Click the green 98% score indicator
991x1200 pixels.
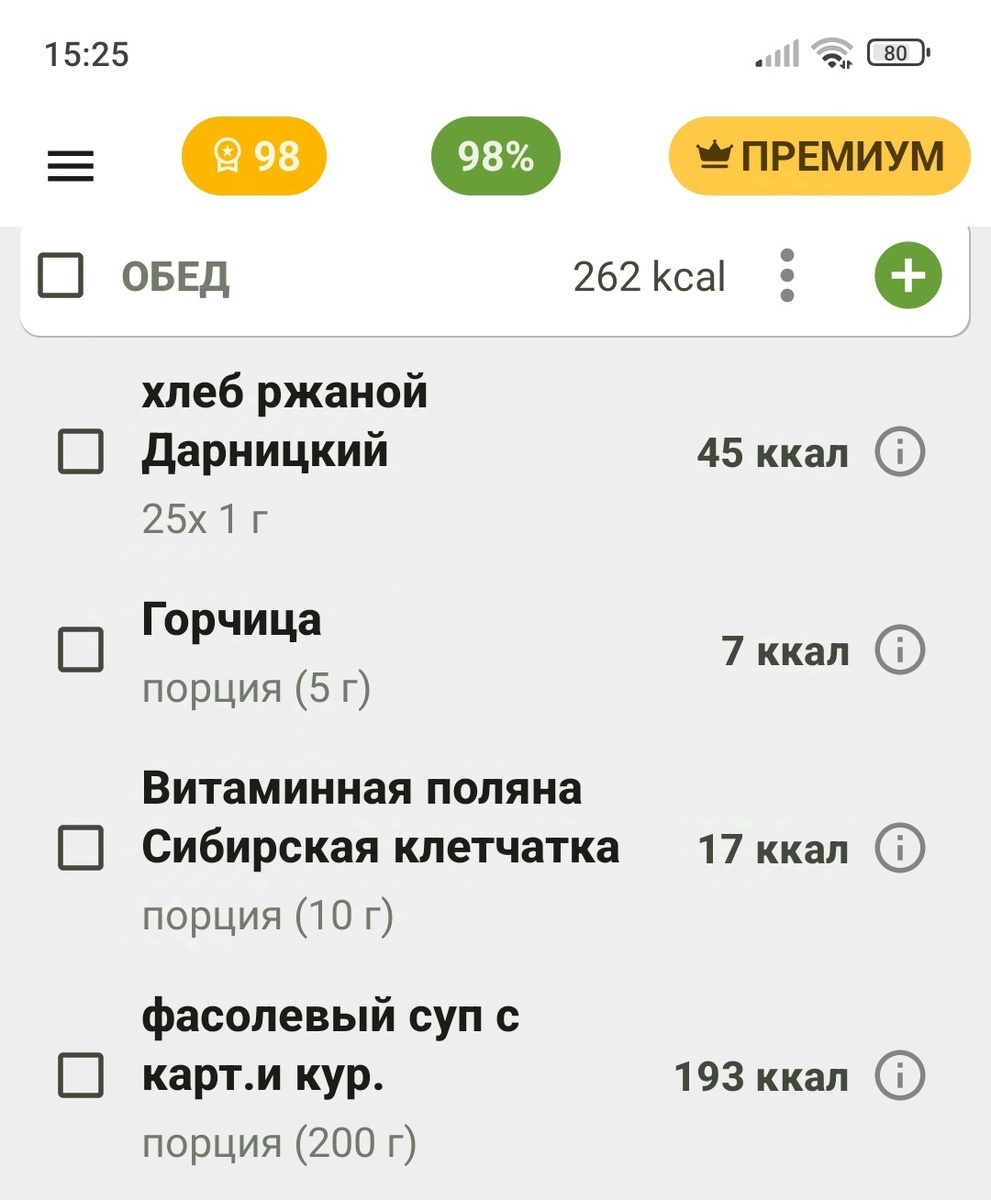click(x=494, y=156)
